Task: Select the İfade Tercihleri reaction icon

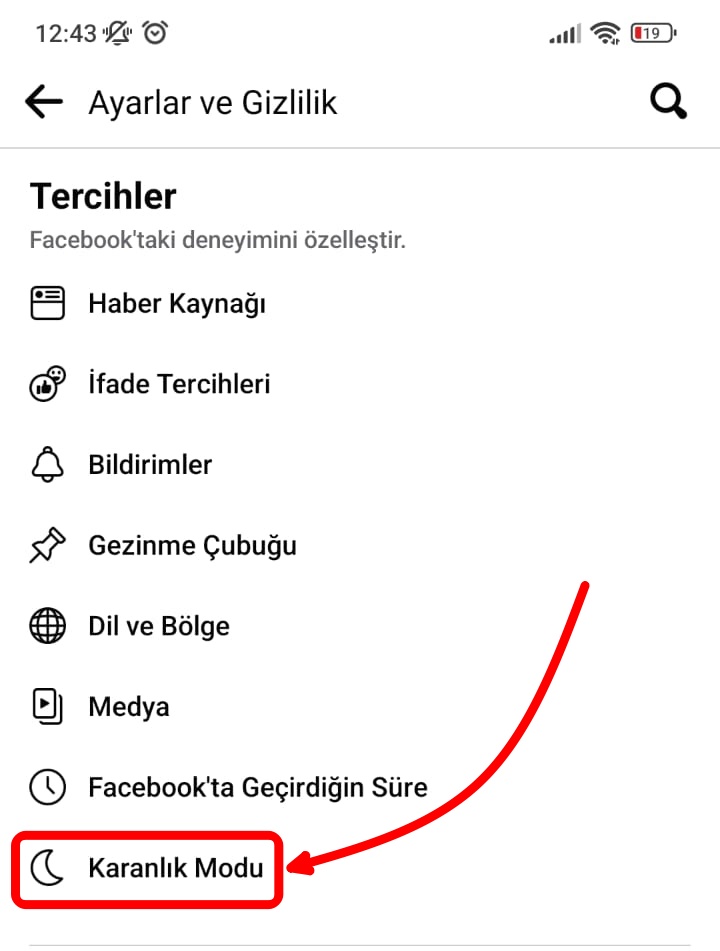Action: pyautogui.click(x=46, y=384)
